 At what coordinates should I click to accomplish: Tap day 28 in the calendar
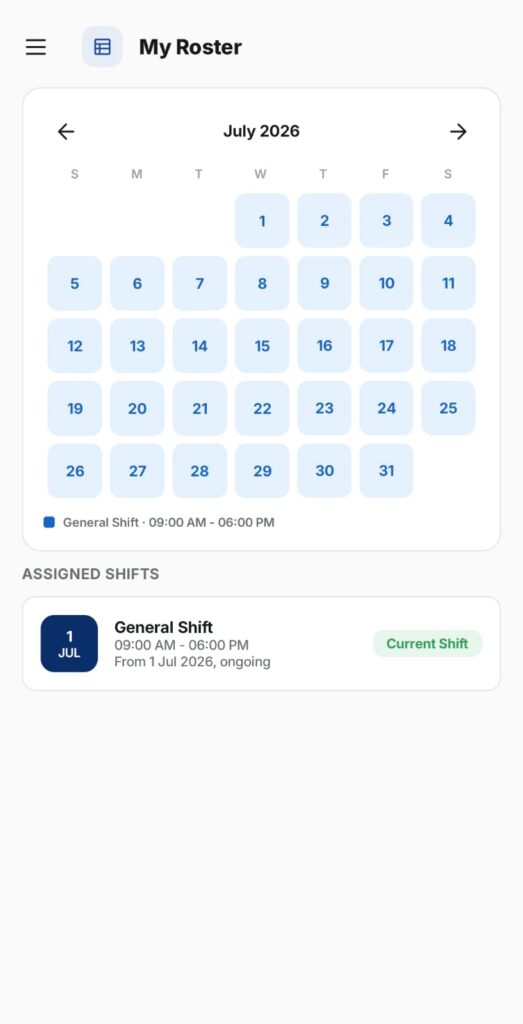point(200,471)
